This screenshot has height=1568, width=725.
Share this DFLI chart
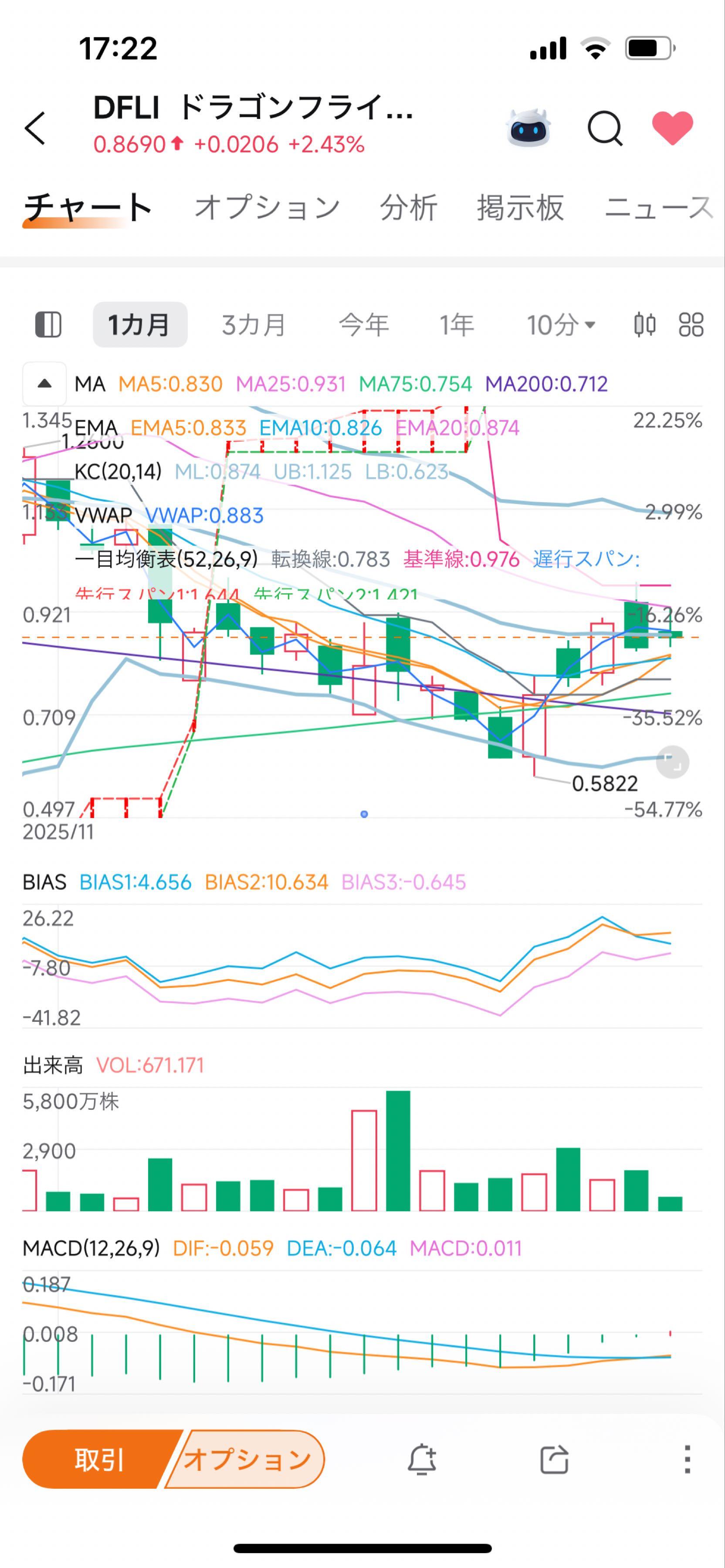pyautogui.click(x=554, y=1459)
